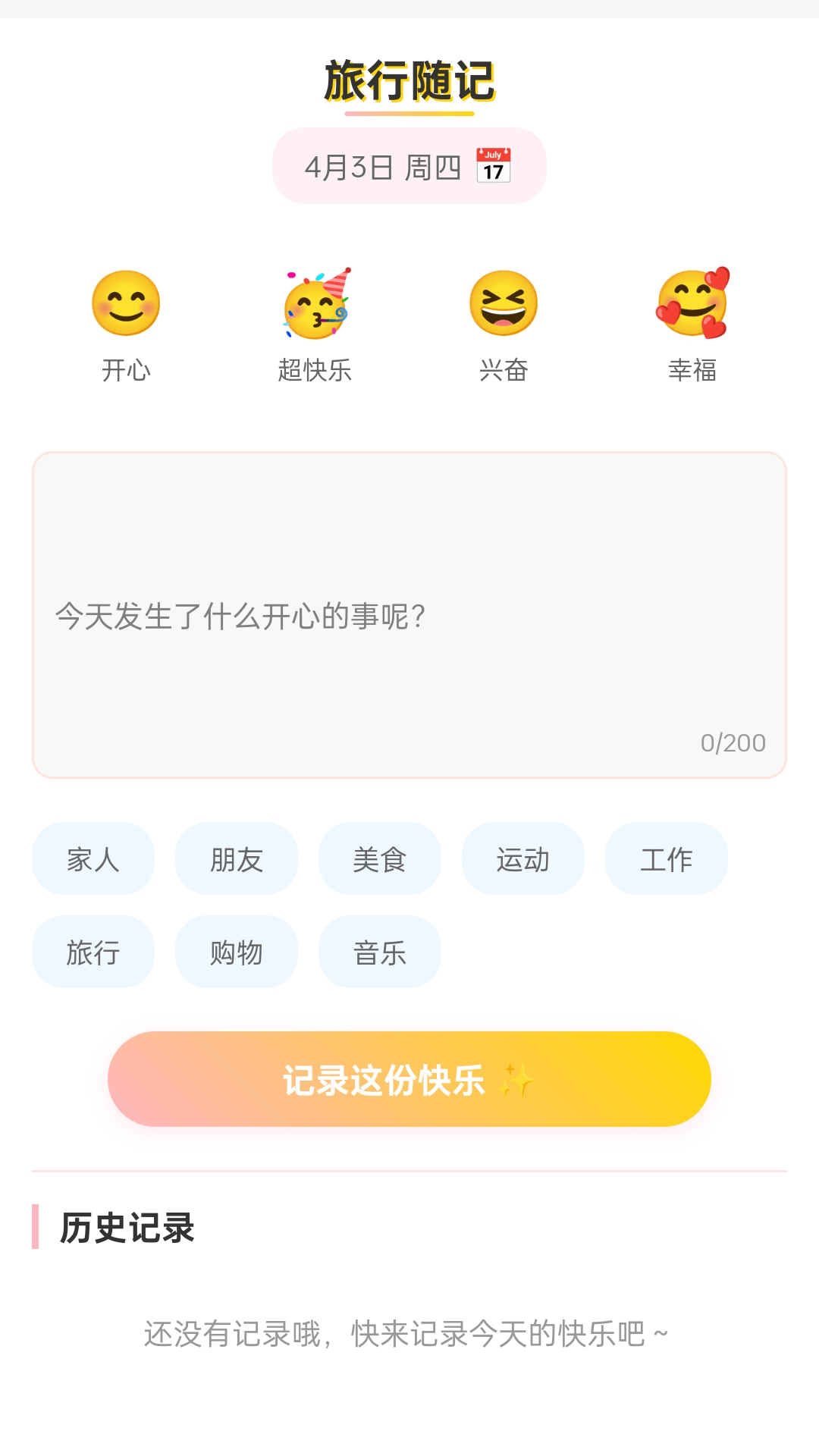Screen dimensions: 819x1456
Task: Select the 旅行 tag chip
Action: [93, 952]
